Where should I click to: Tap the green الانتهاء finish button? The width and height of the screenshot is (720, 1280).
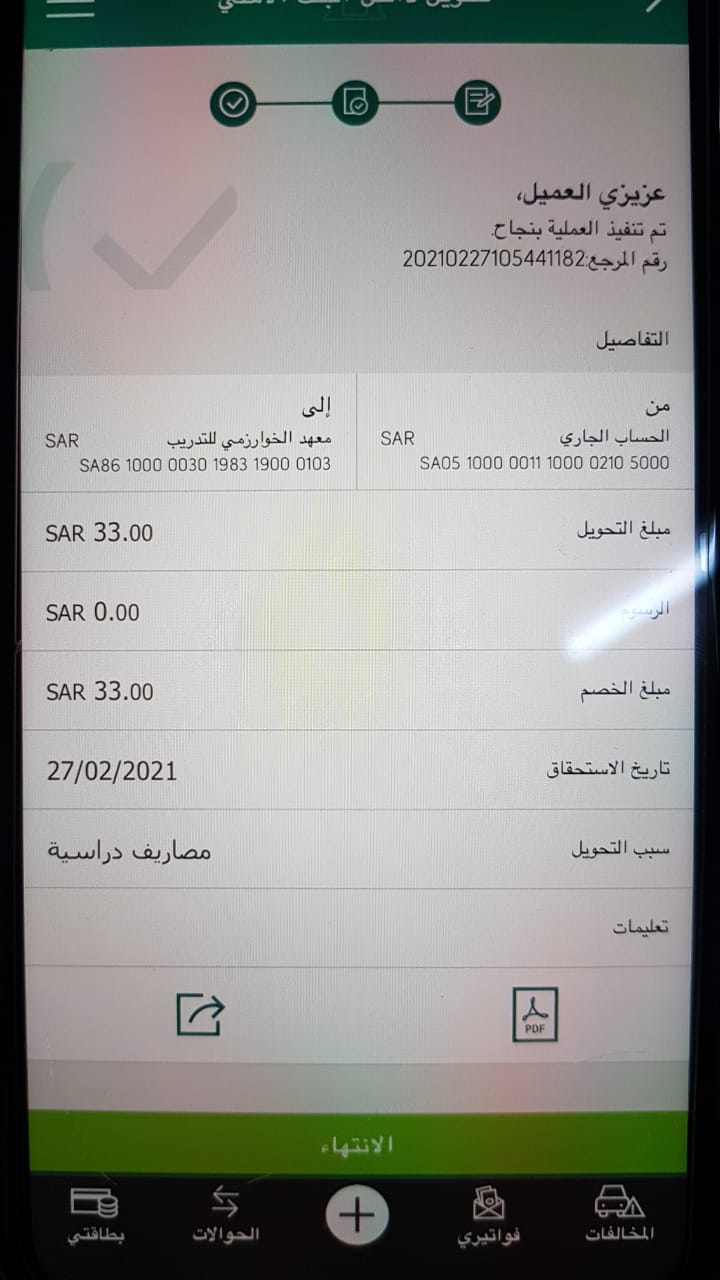(x=357, y=1143)
